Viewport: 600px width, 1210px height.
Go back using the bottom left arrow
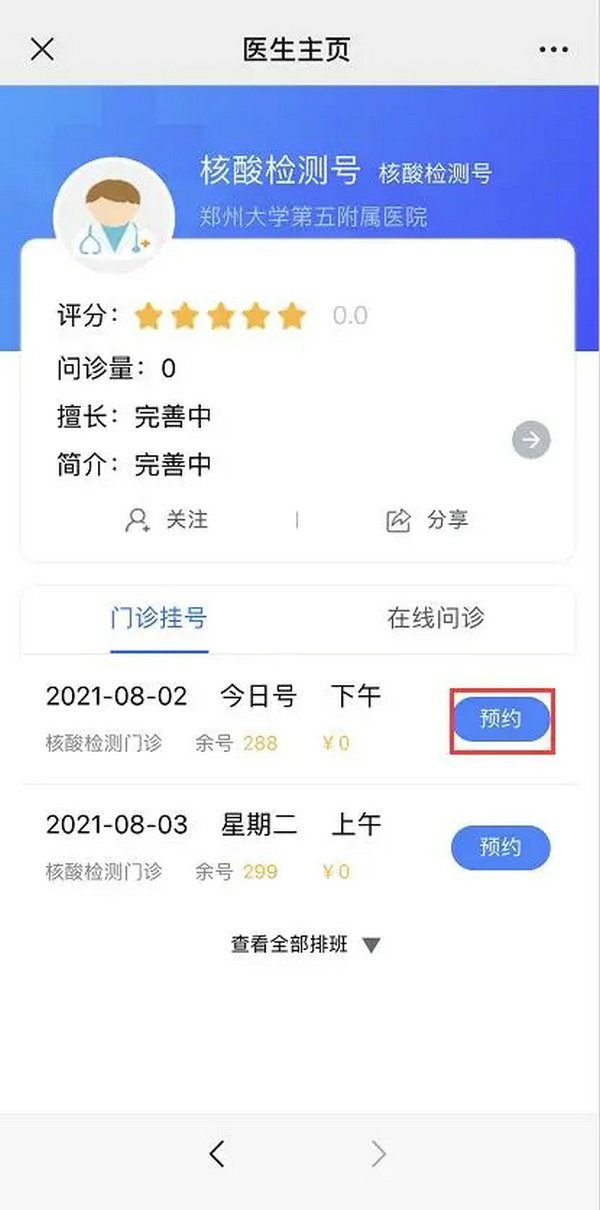(x=217, y=1154)
